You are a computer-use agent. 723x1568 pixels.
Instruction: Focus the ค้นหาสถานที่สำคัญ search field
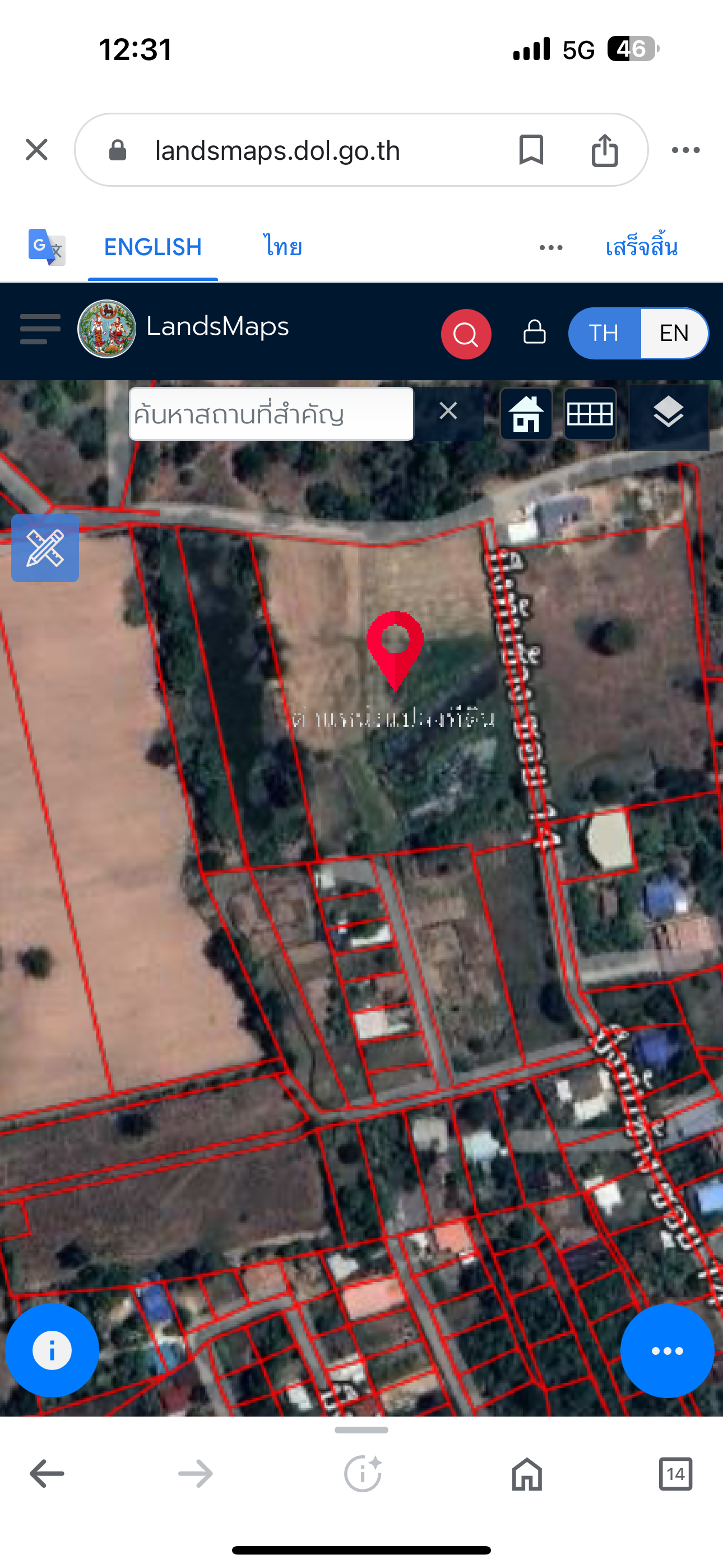click(x=271, y=414)
